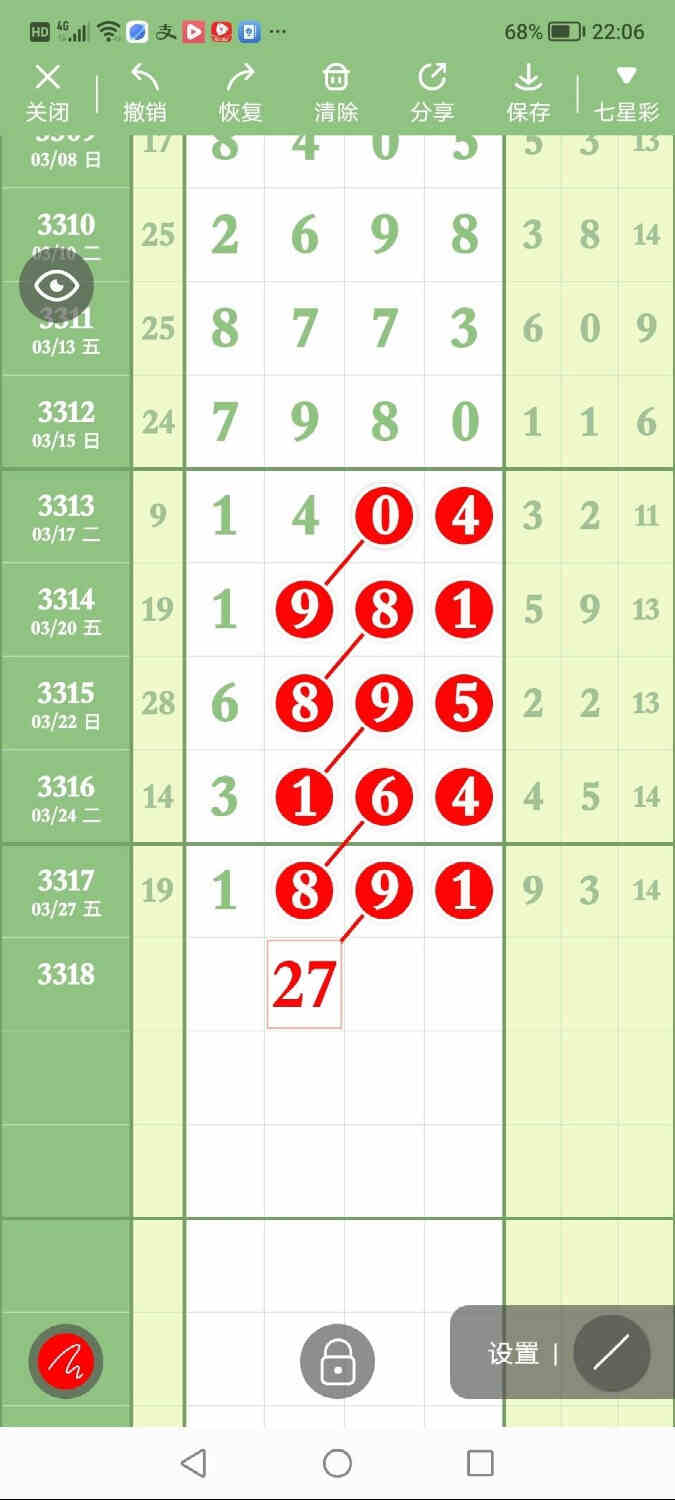Image resolution: width=675 pixels, height=1500 pixels.
Task: Save the chart with 保存
Action: (528, 93)
